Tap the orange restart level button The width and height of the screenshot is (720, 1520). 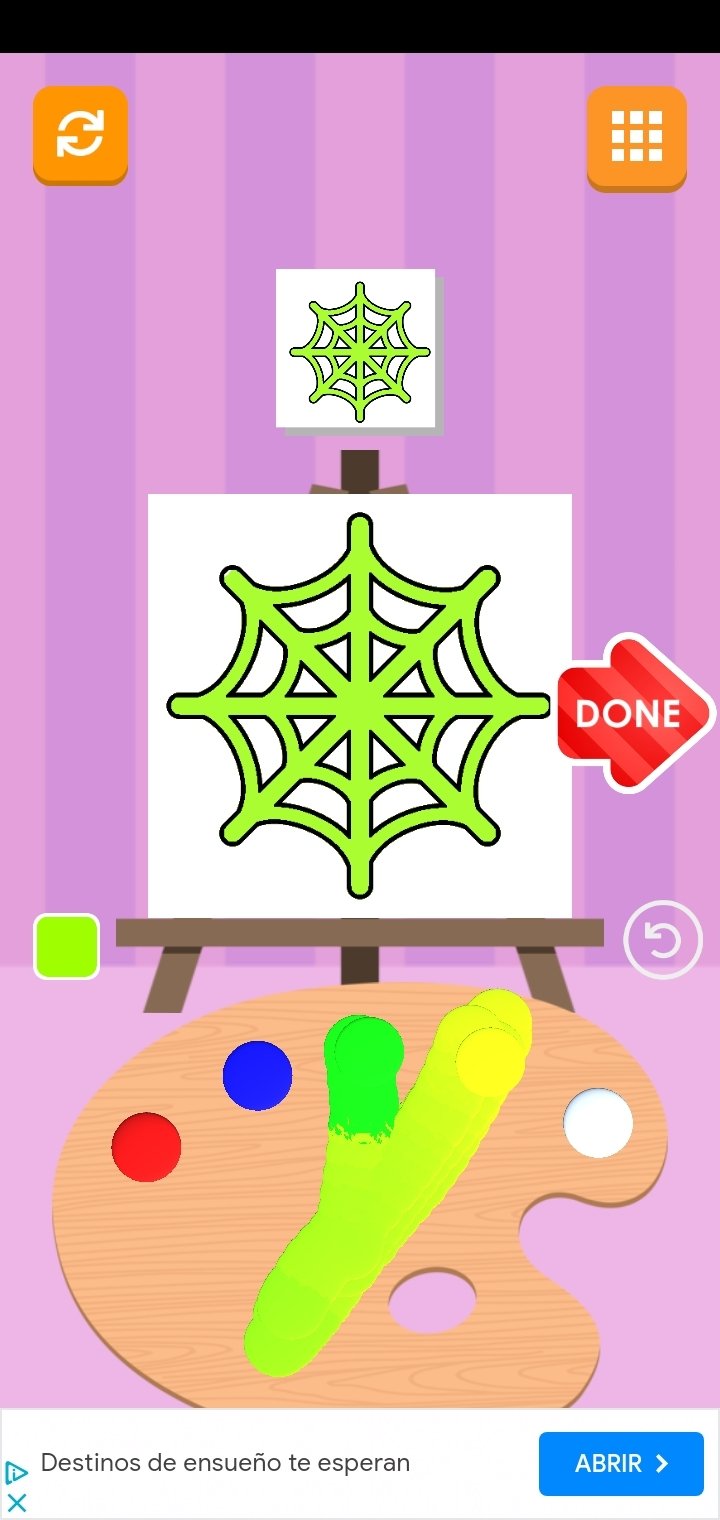(x=80, y=134)
